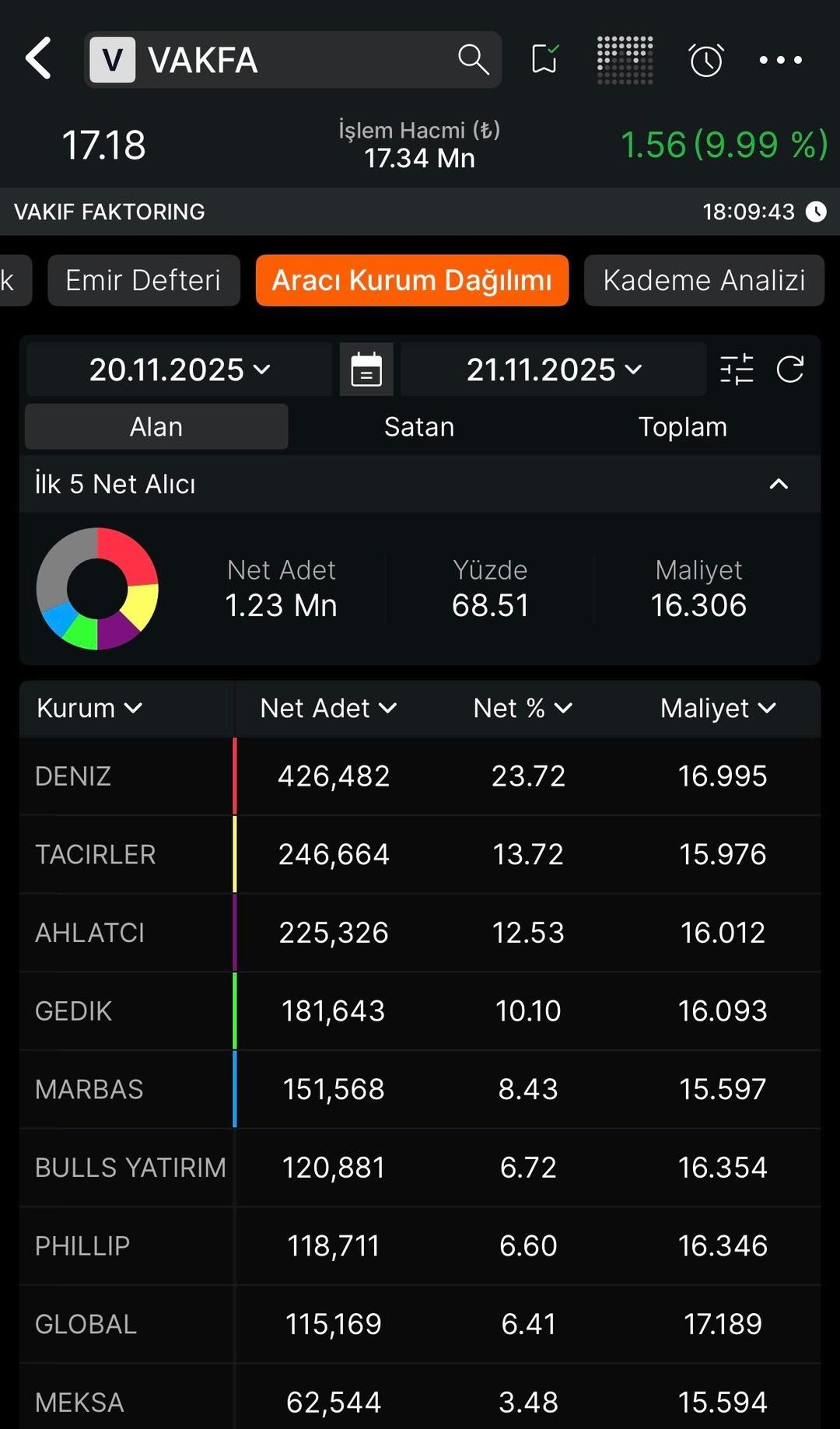Change the start date 20.11.2025

click(180, 370)
